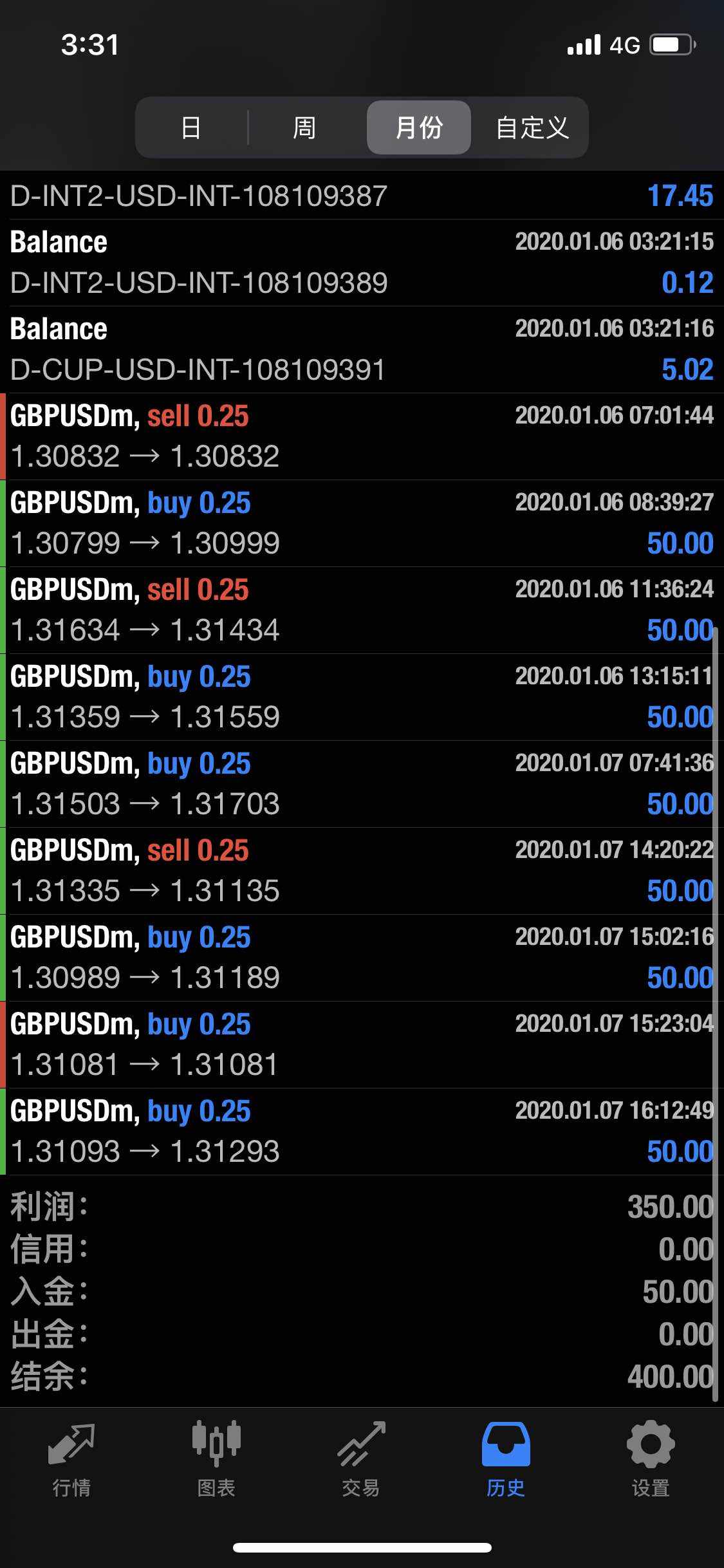Screen dimensions: 724x1568
Task: Tap the Balance entry D-CUP-USD-INT-108109391
Action: [362, 350]
